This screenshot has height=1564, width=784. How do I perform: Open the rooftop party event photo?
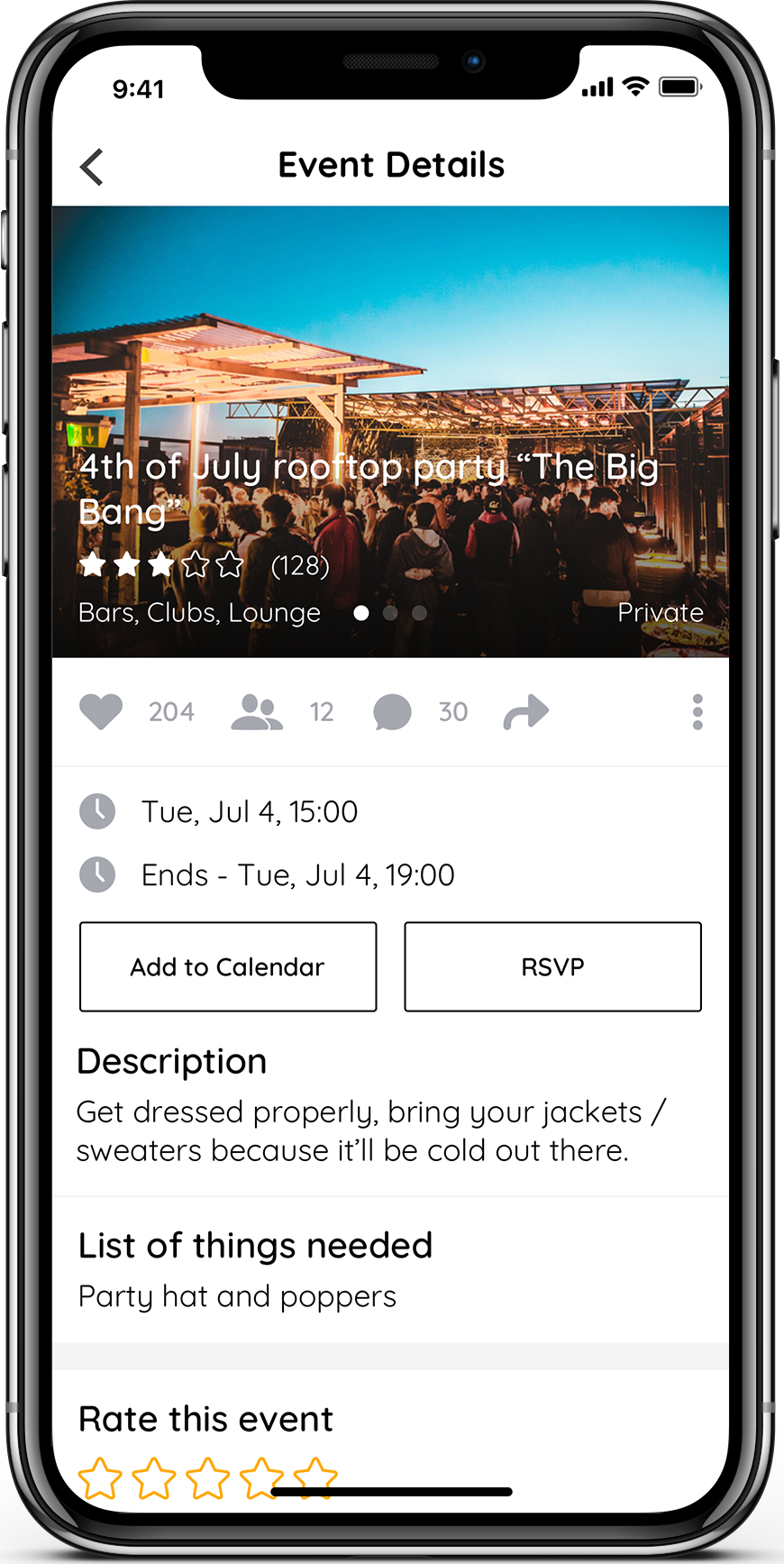(x=390, y=361)
